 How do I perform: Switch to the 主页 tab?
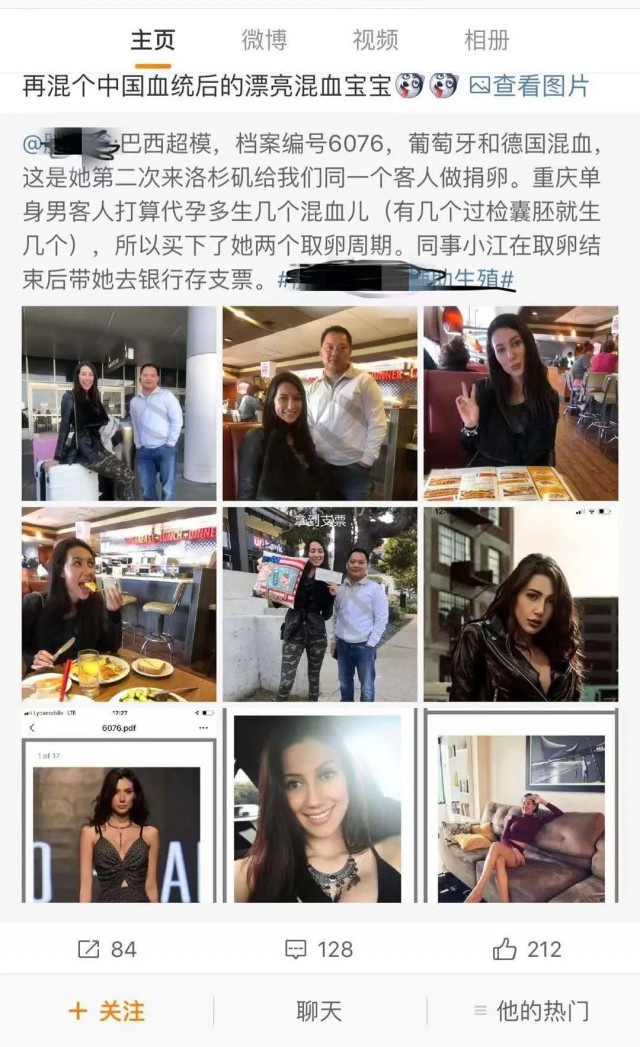point(153,40)
